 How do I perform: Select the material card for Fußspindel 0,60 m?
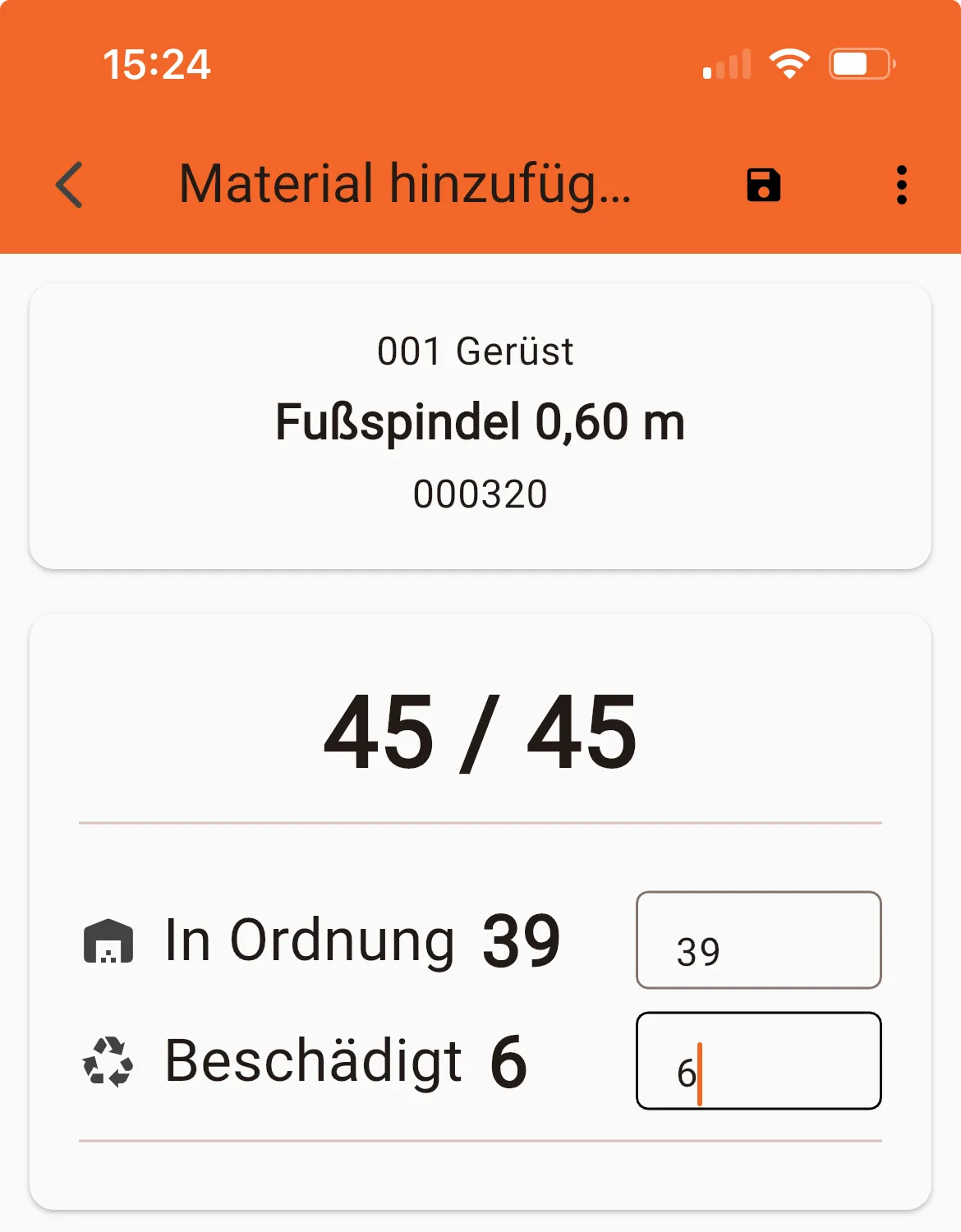480,423
